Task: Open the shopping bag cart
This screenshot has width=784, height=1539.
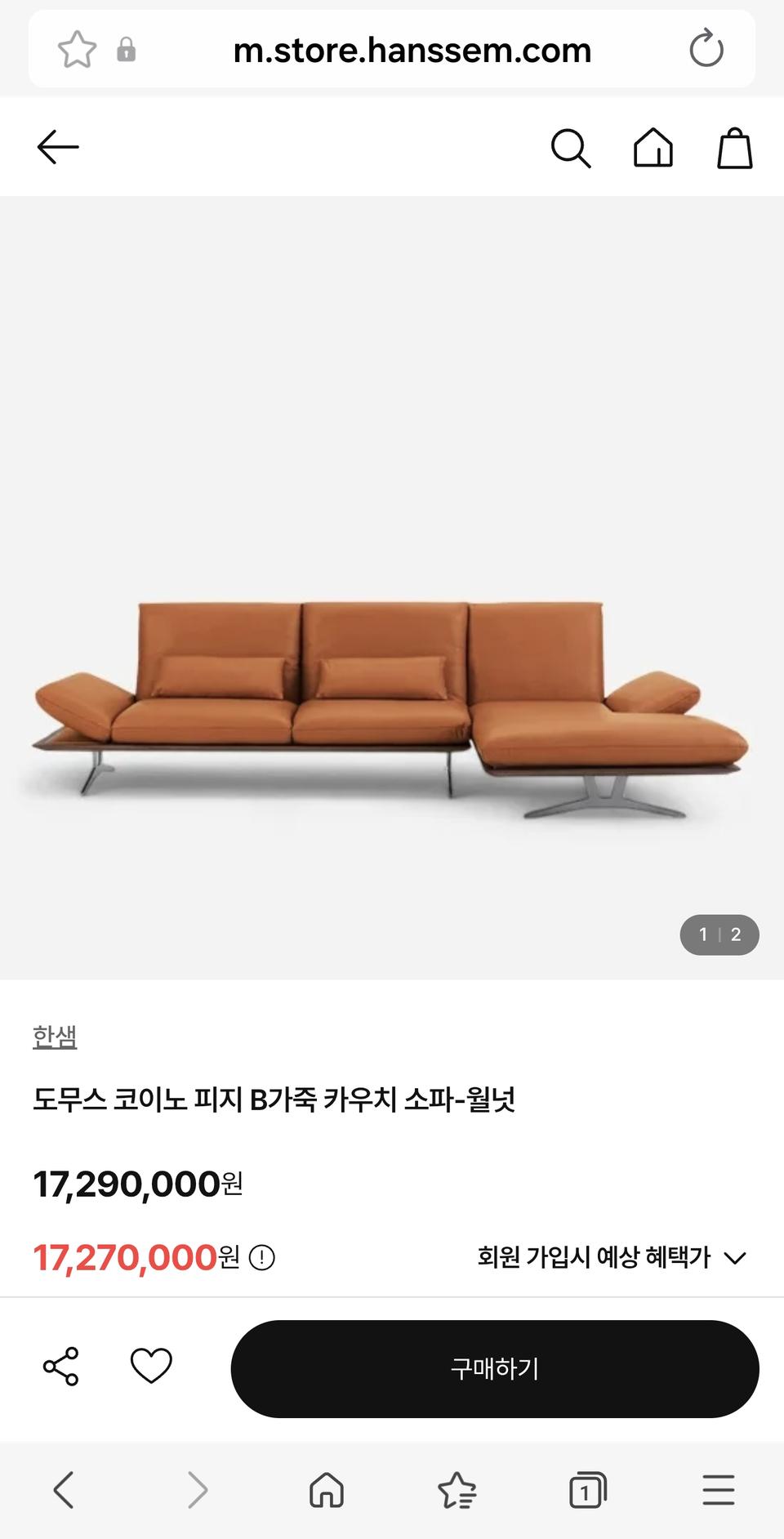Action: pos(733,148)
